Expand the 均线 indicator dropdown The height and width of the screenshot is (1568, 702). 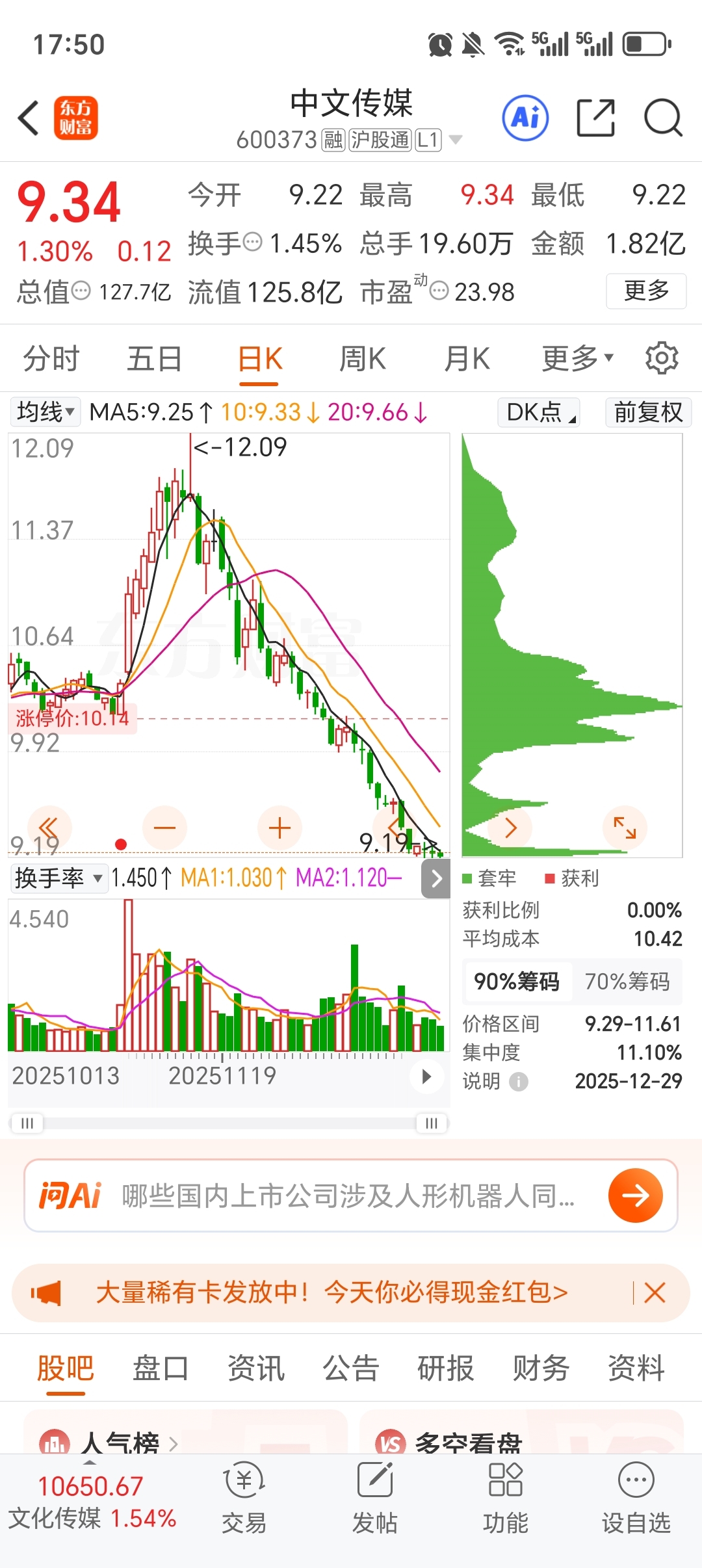point(45,412)
